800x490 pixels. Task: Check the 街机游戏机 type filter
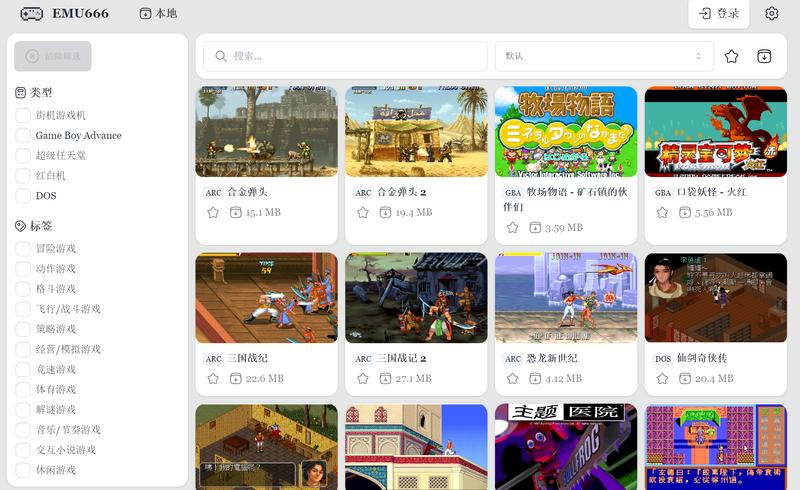[23, 115]
